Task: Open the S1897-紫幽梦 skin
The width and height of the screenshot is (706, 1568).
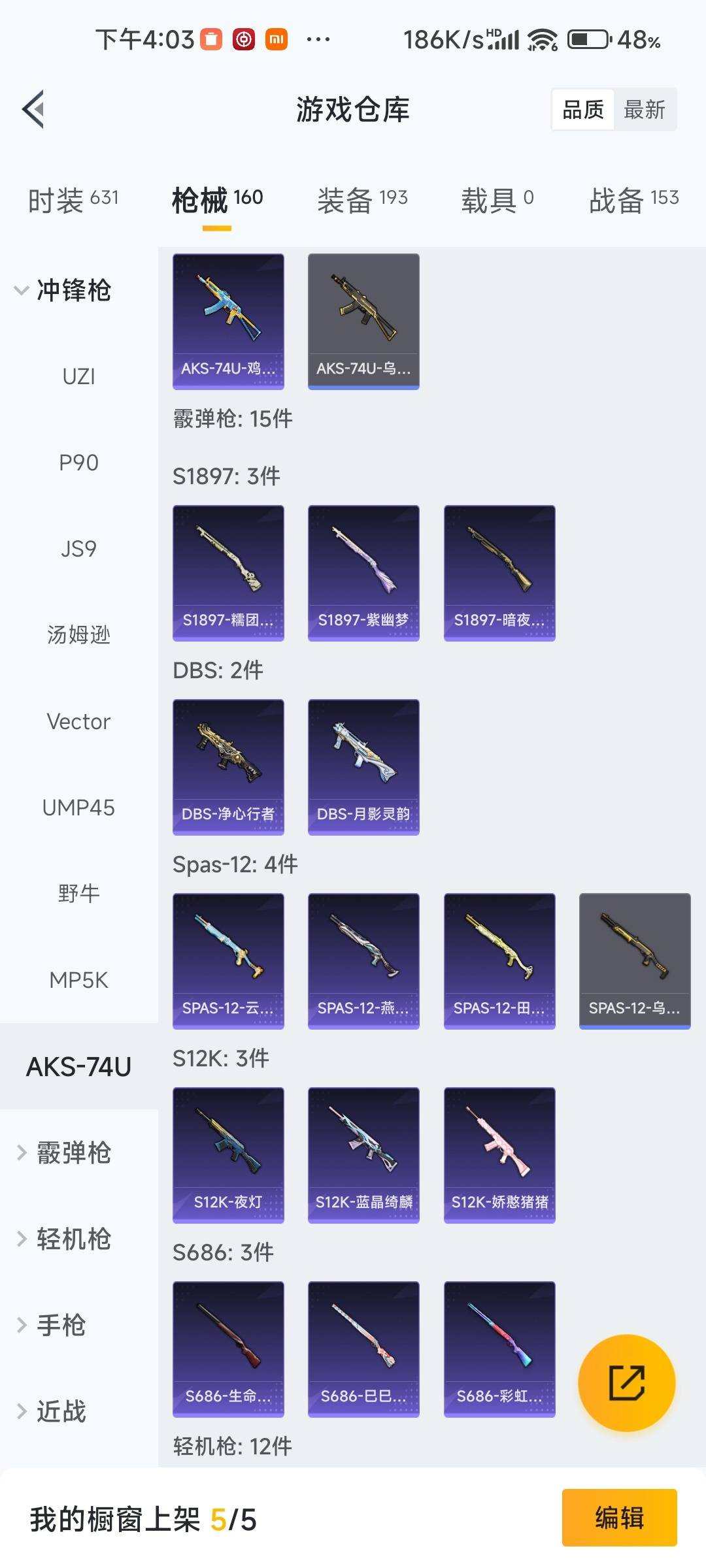Action: (x=363, y=573)
